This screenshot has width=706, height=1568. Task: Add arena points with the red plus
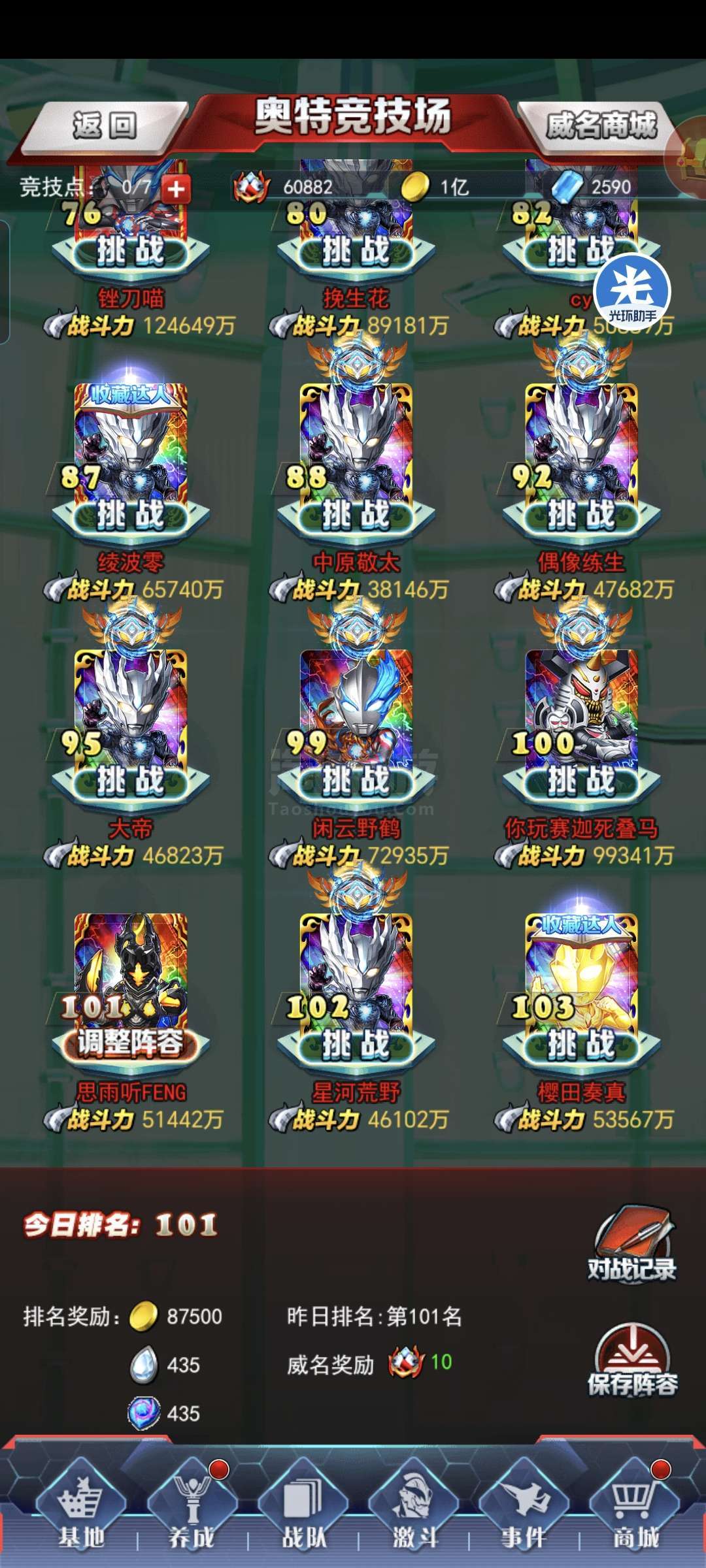176,189
